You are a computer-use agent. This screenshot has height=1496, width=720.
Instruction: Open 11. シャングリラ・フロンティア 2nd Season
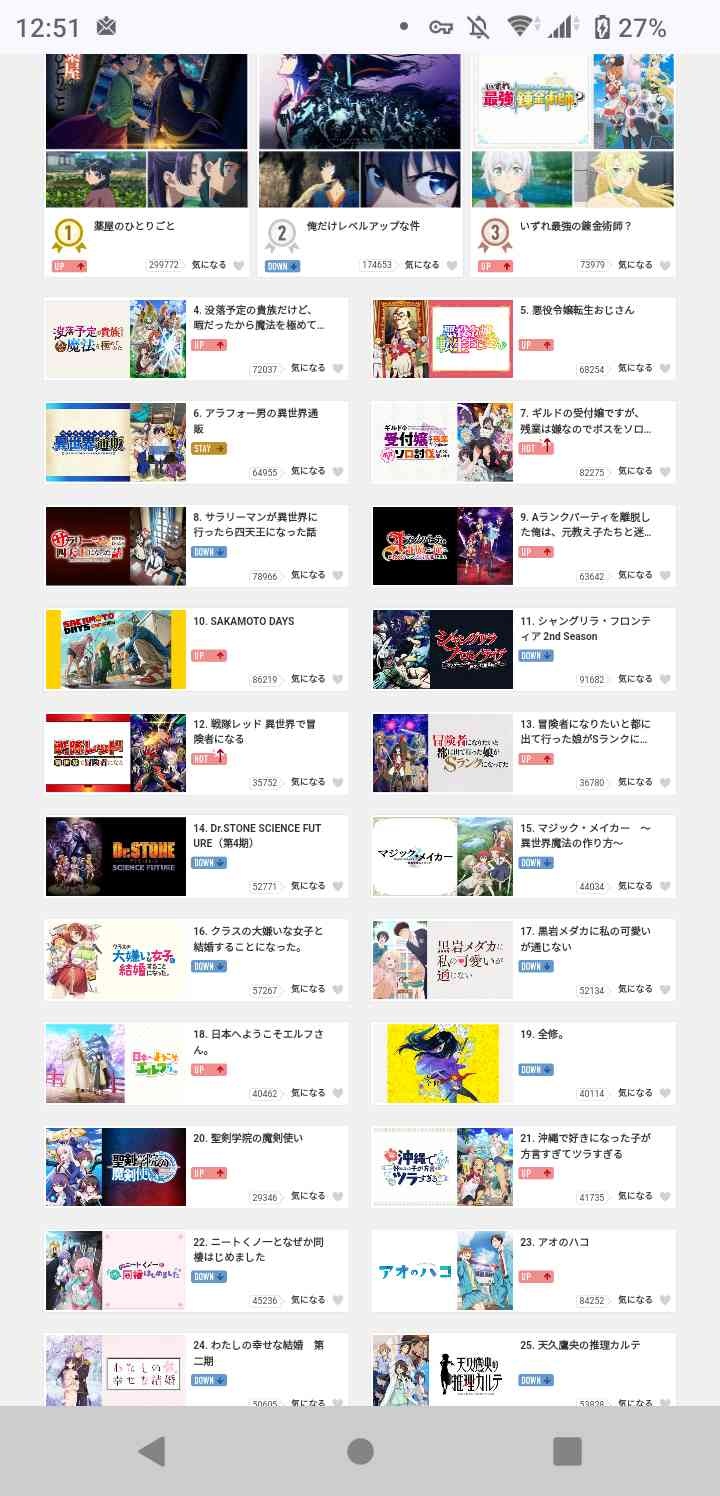(585, 628)
